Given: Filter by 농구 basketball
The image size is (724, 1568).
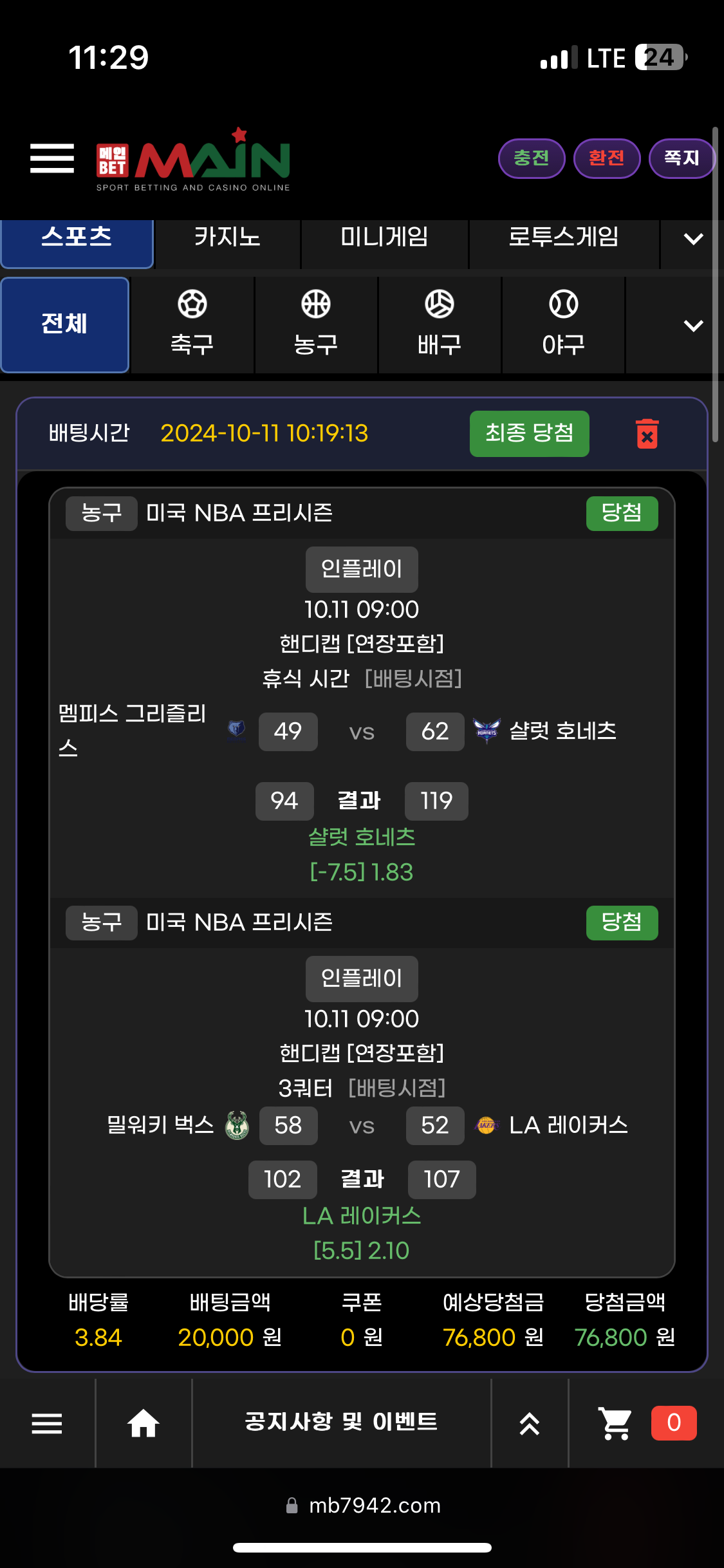Looking at the screenshot, I should click(315, 324).
